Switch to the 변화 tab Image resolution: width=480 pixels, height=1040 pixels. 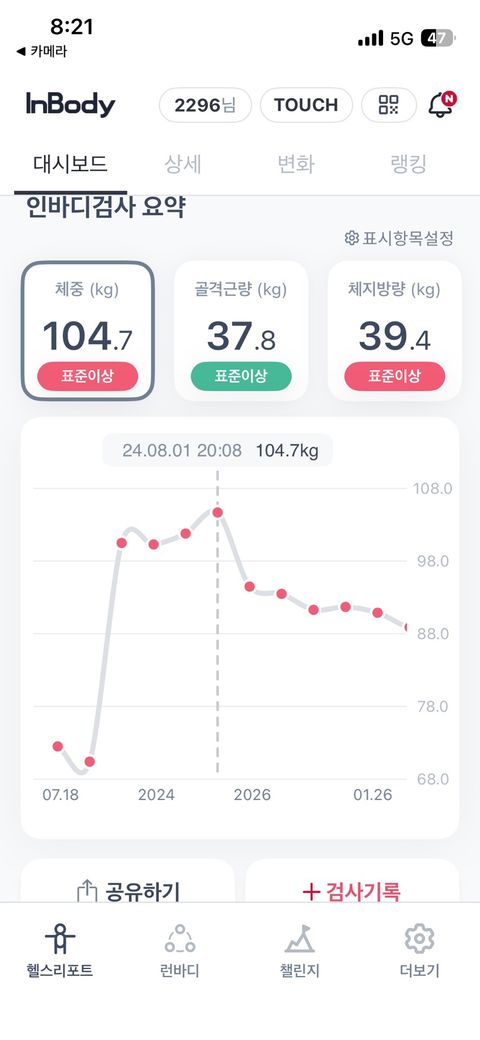296,164
